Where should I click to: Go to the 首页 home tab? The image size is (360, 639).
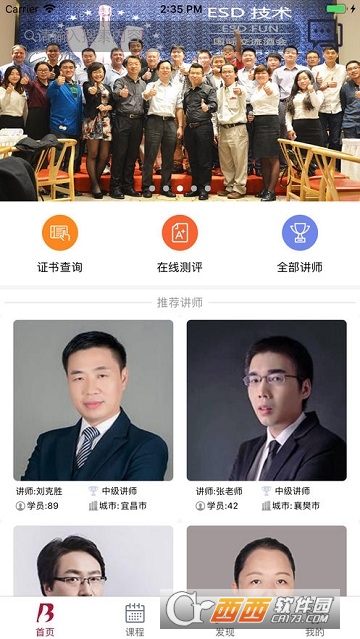pyautogui.click(x=45, y=619)
